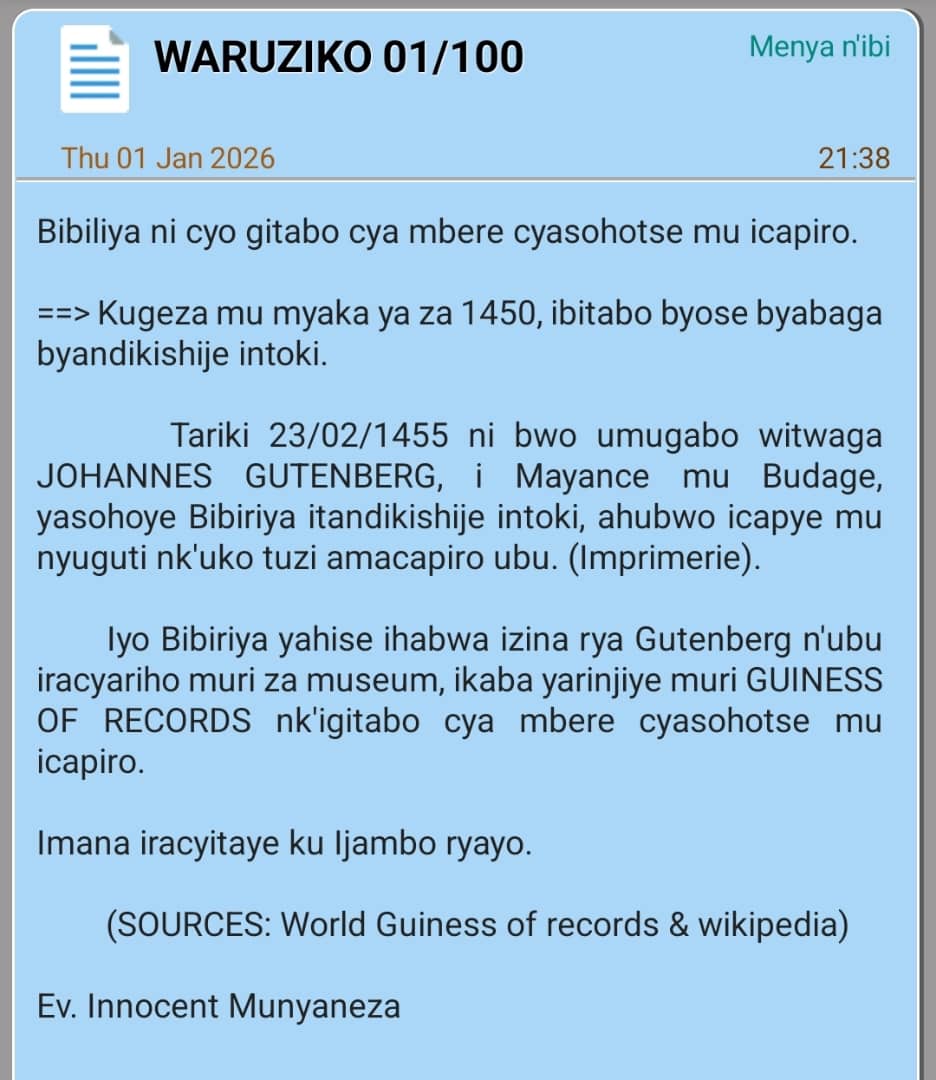936x1080 pixels.
Task: Open the "Menya n'ibi" link
Action: pyautogui.click(x=819, y=46)
